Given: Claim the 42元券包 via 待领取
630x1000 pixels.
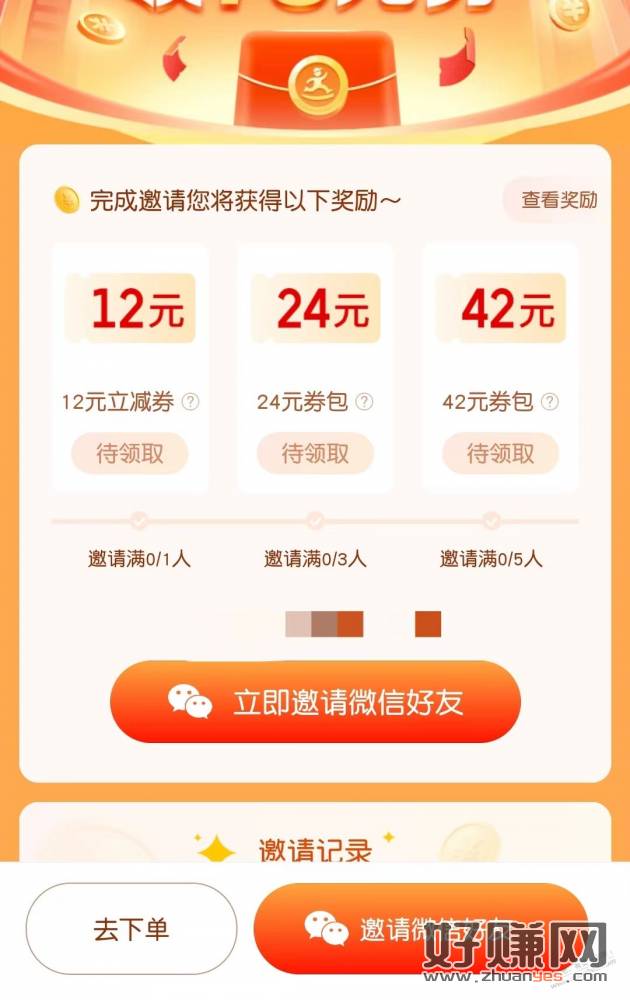Looking at the screenshot, I should (x=500, y=453).
